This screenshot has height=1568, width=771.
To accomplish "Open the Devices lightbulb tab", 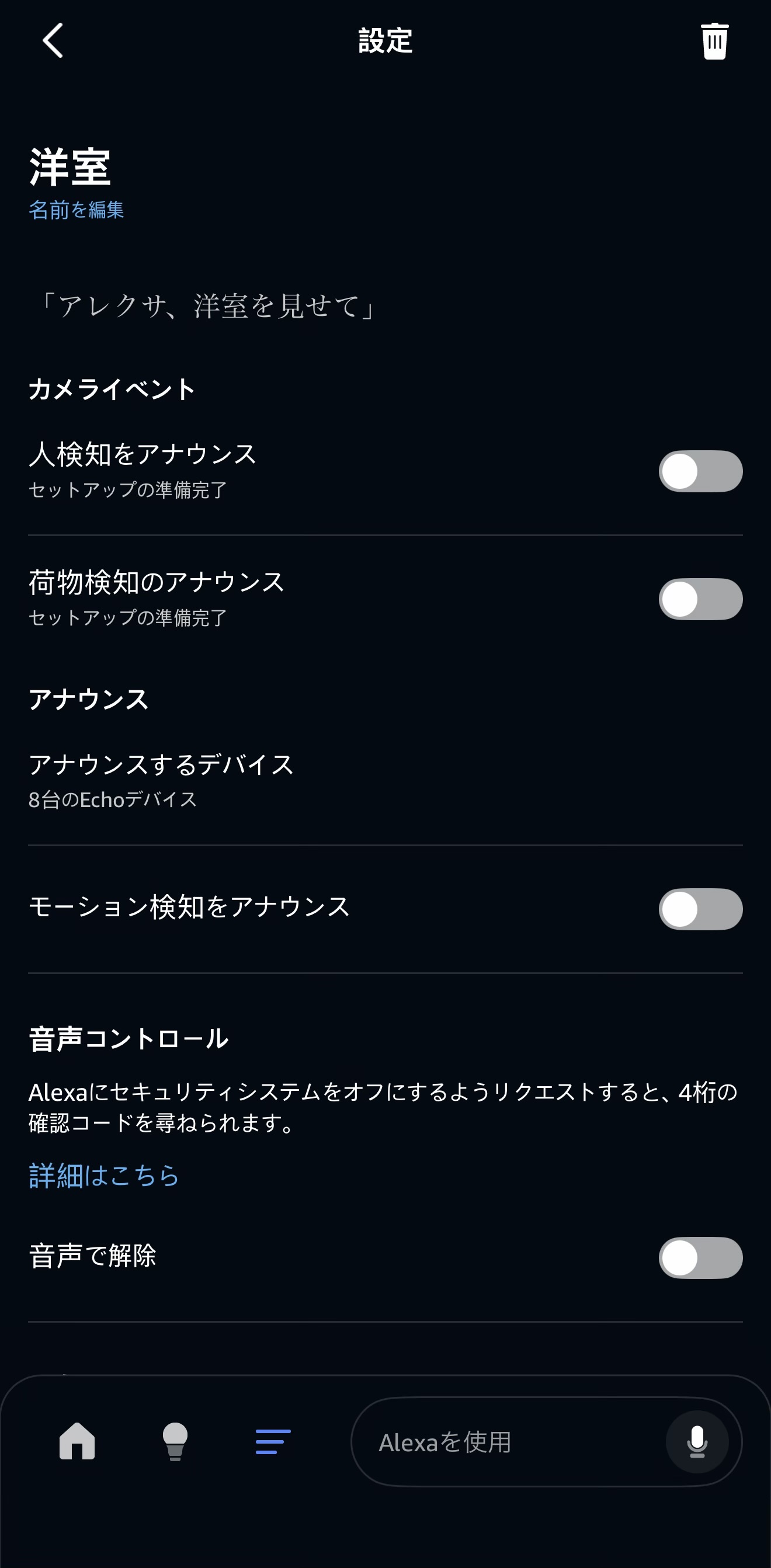I will [175, 1441].
